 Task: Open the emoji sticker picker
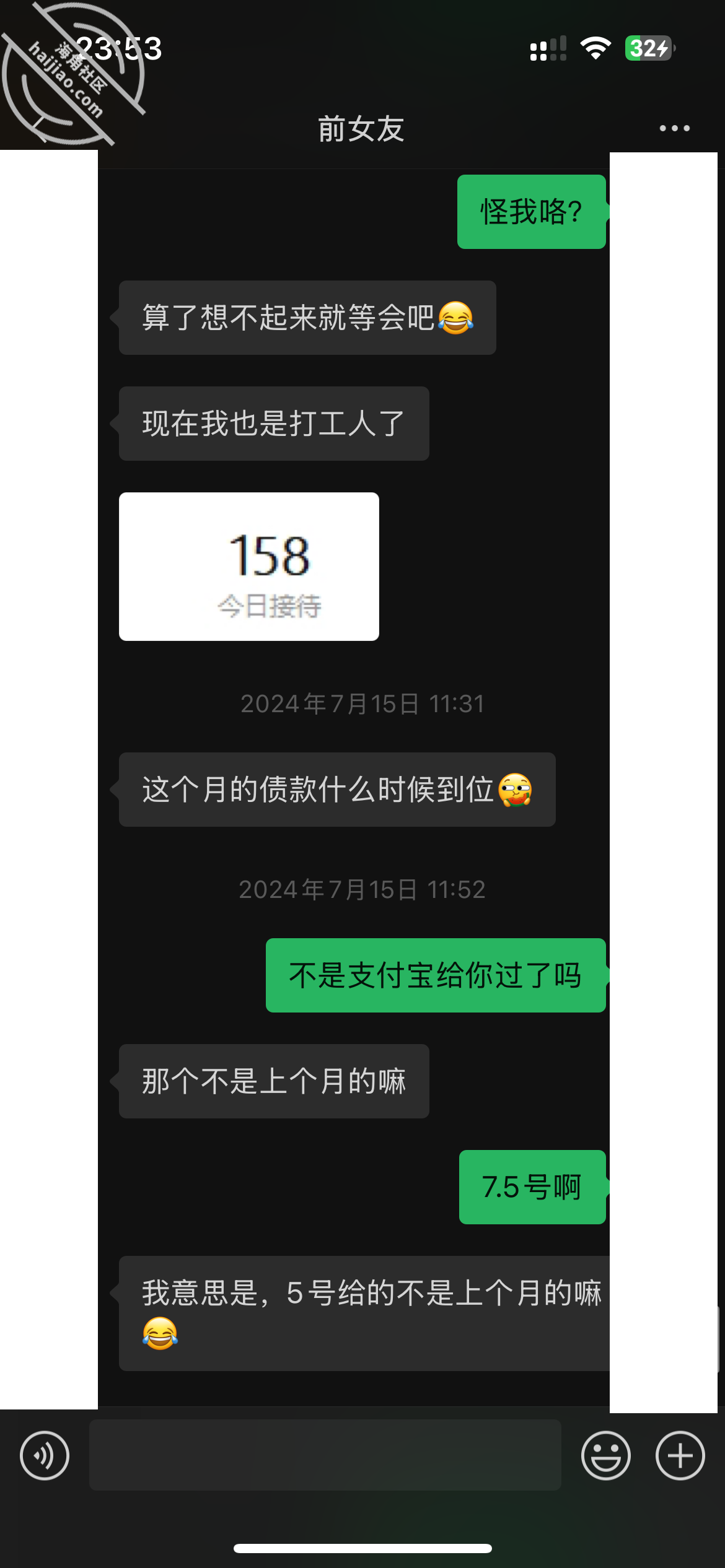click(605, 1455)
